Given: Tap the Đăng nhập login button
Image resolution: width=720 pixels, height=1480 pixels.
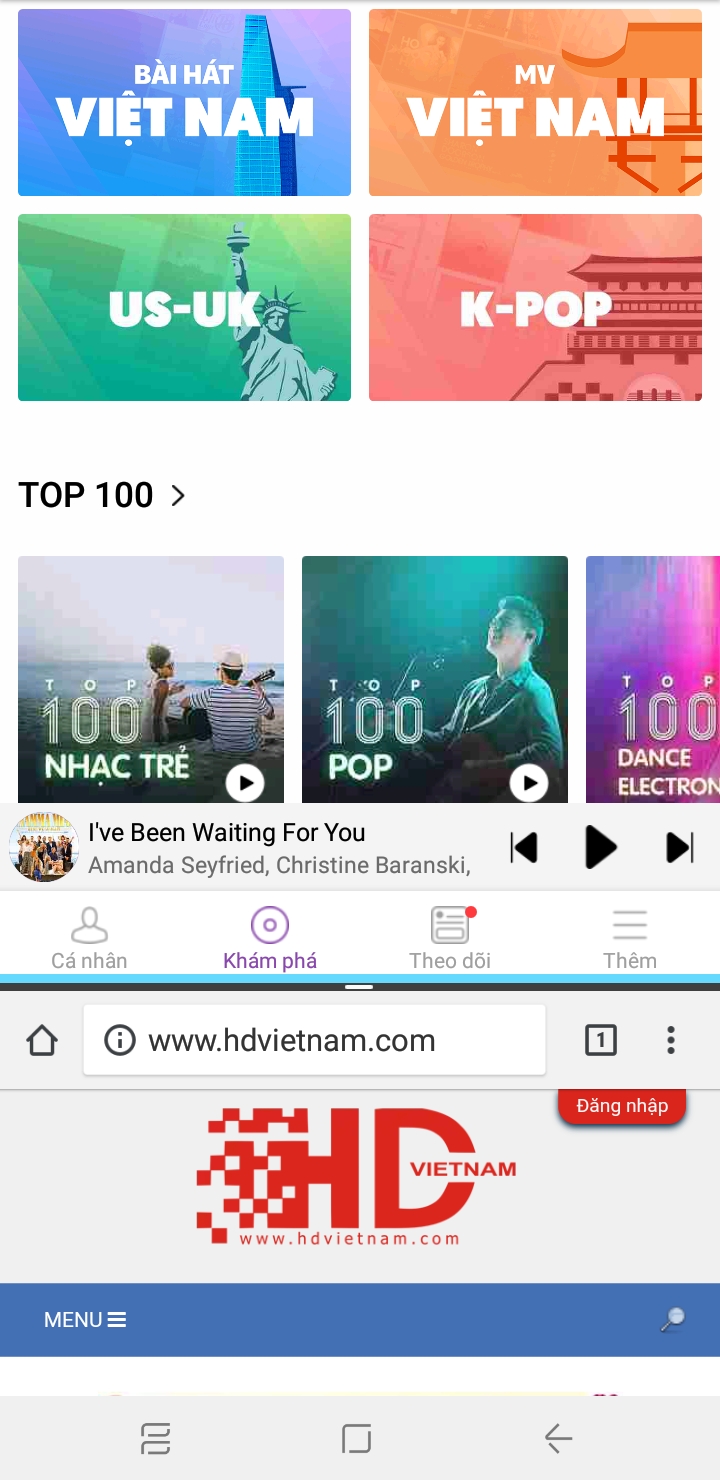Looking at the screenshot, I should click(622, 1106).
